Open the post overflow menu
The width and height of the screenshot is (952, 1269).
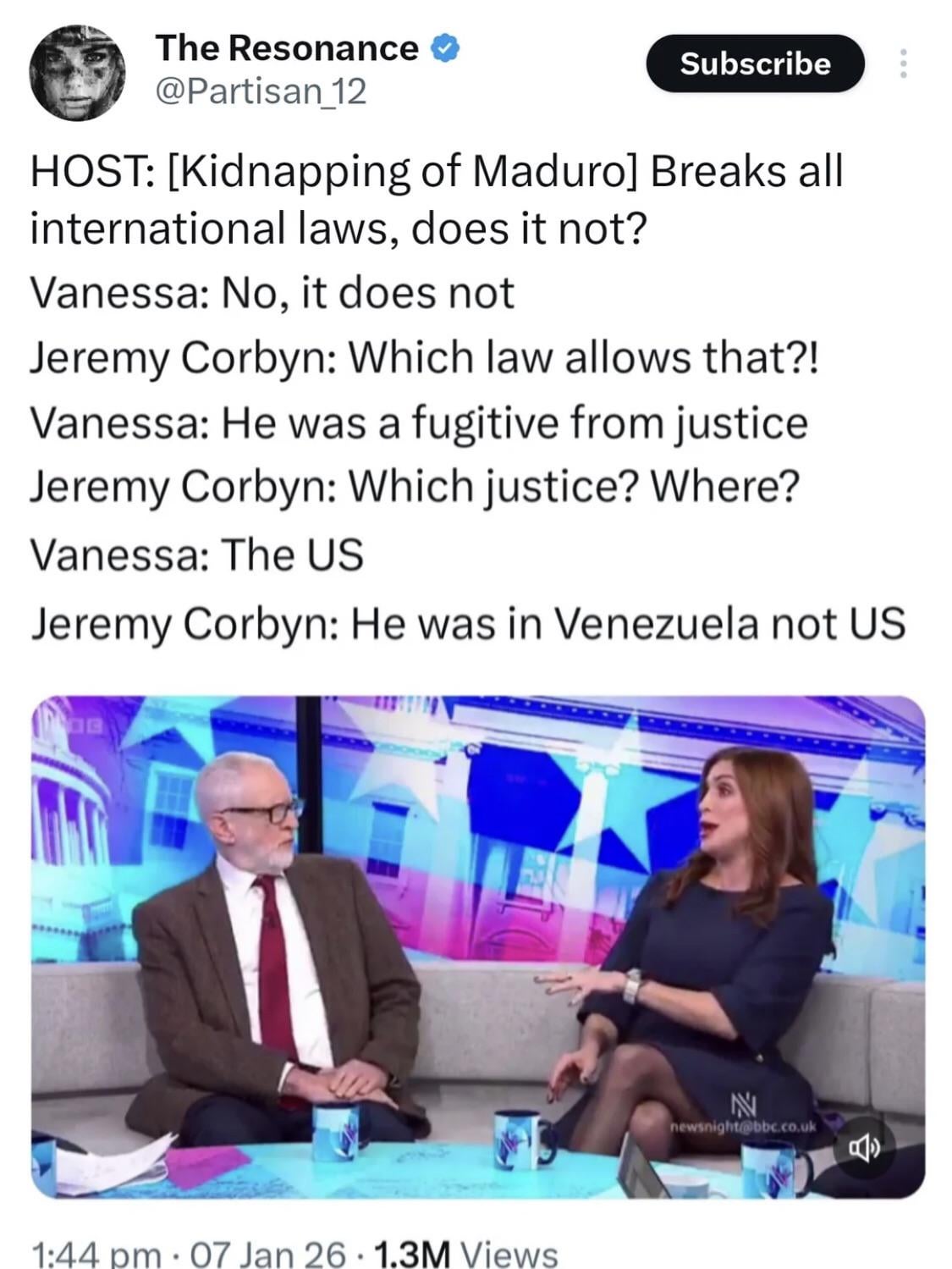tap(903, 63)
